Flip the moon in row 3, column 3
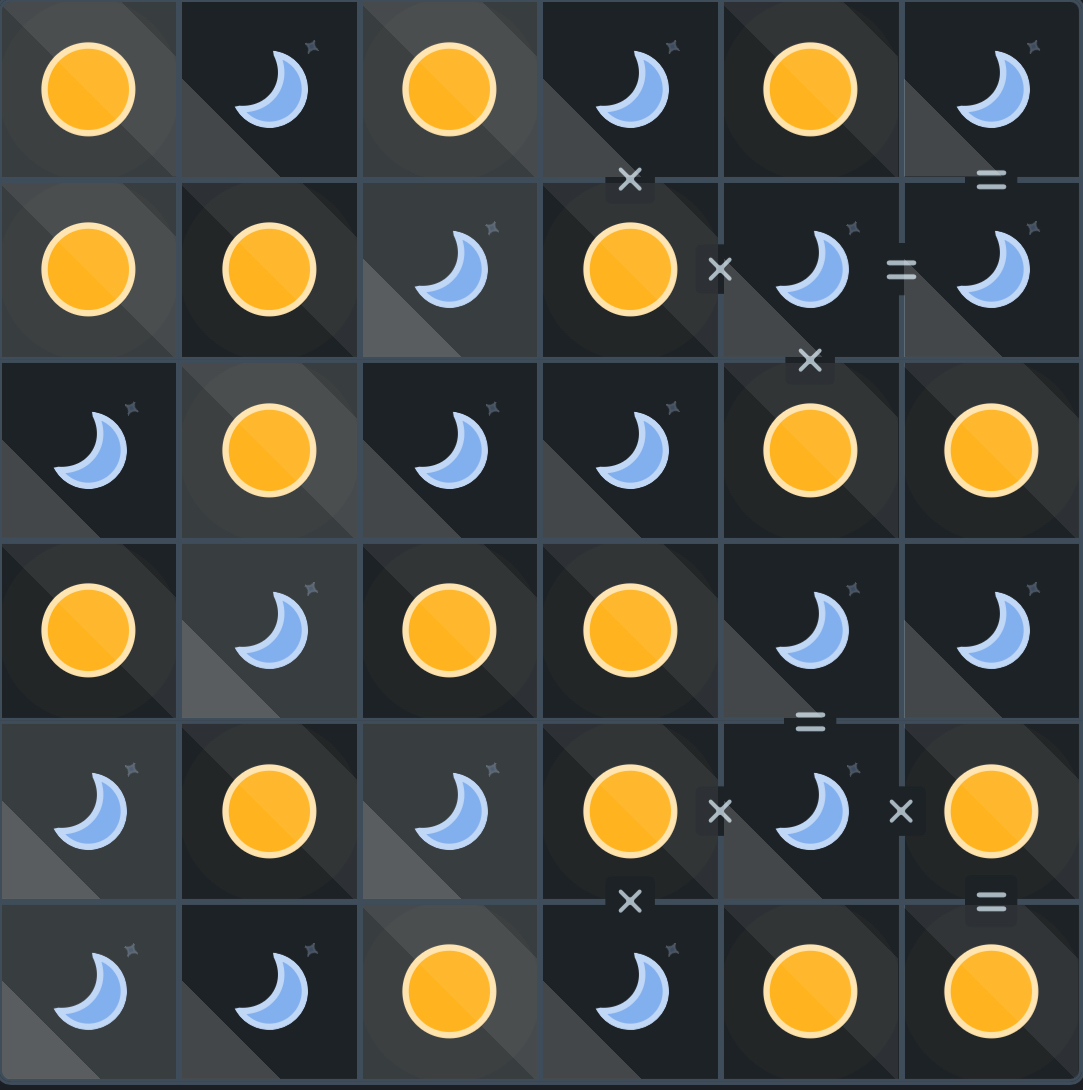Image resolution: width=1083 pixels, height=1090 pixels. (x=450, y=451)
